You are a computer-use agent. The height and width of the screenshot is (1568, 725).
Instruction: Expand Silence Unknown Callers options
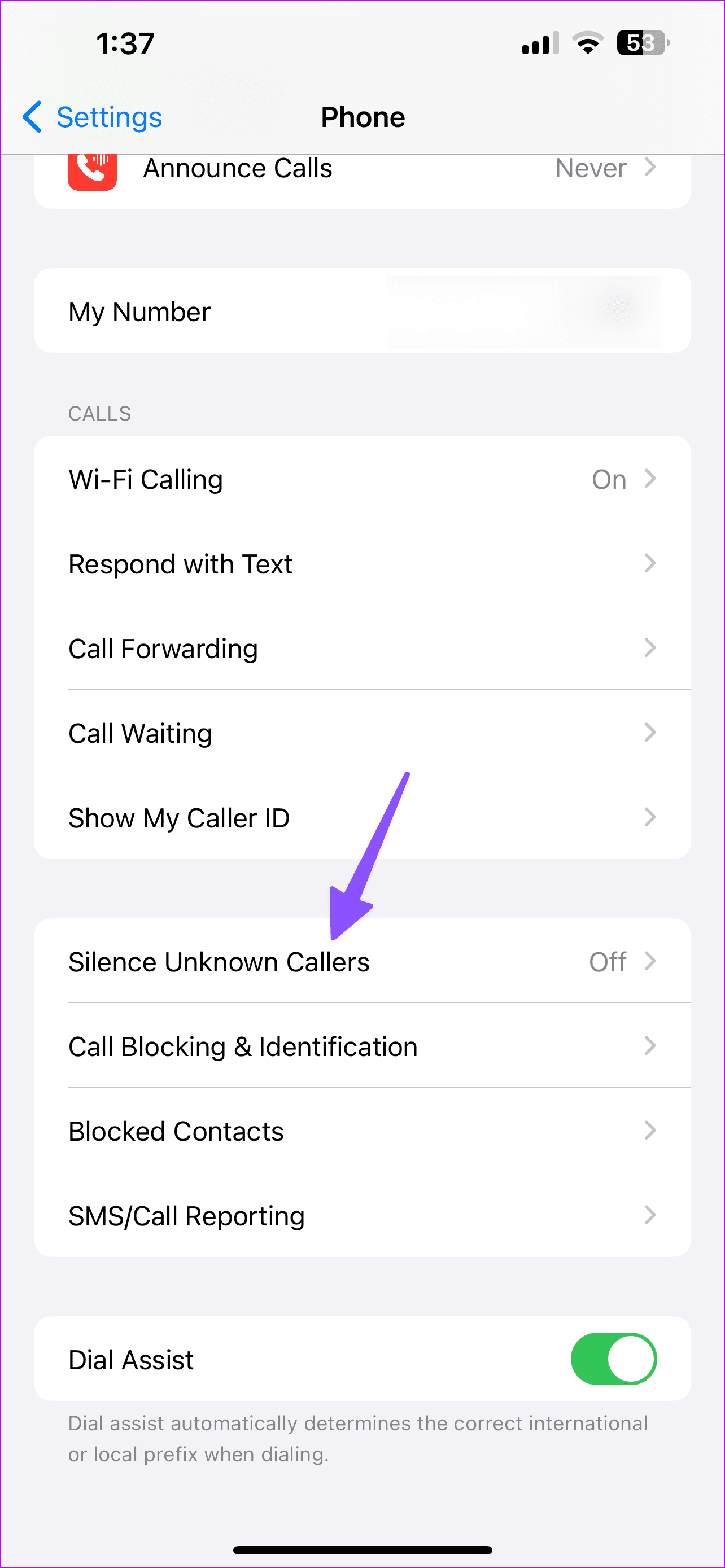tap(650, 962)
